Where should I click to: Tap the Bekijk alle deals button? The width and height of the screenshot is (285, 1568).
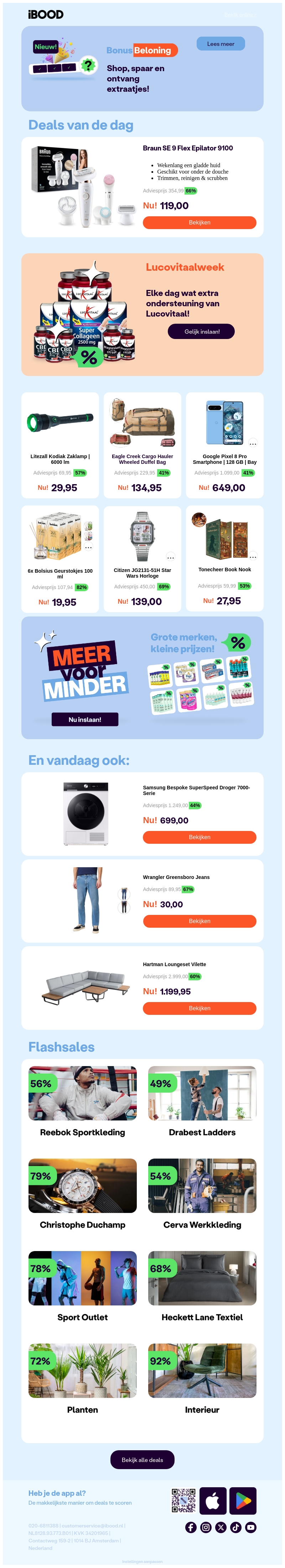pos(142,1460)
